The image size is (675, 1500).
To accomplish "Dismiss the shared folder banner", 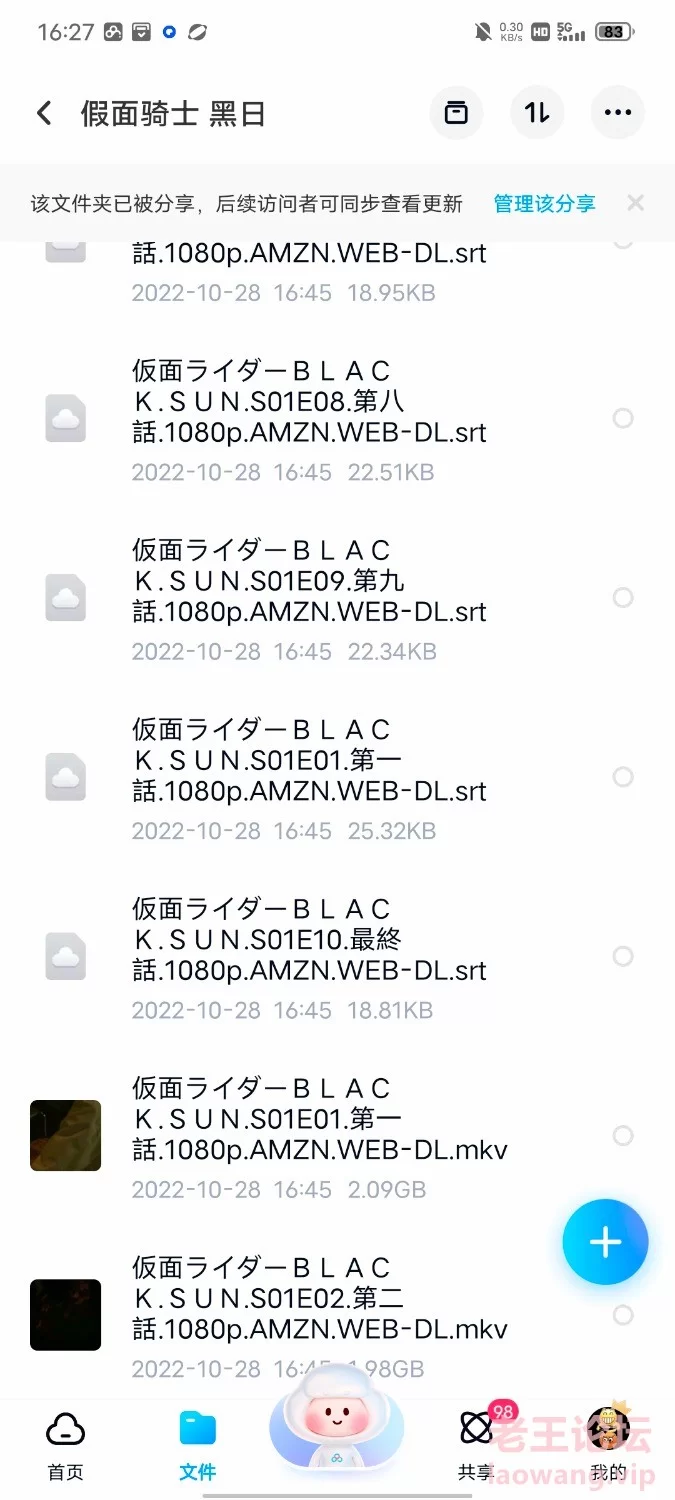I will (635, 203).
